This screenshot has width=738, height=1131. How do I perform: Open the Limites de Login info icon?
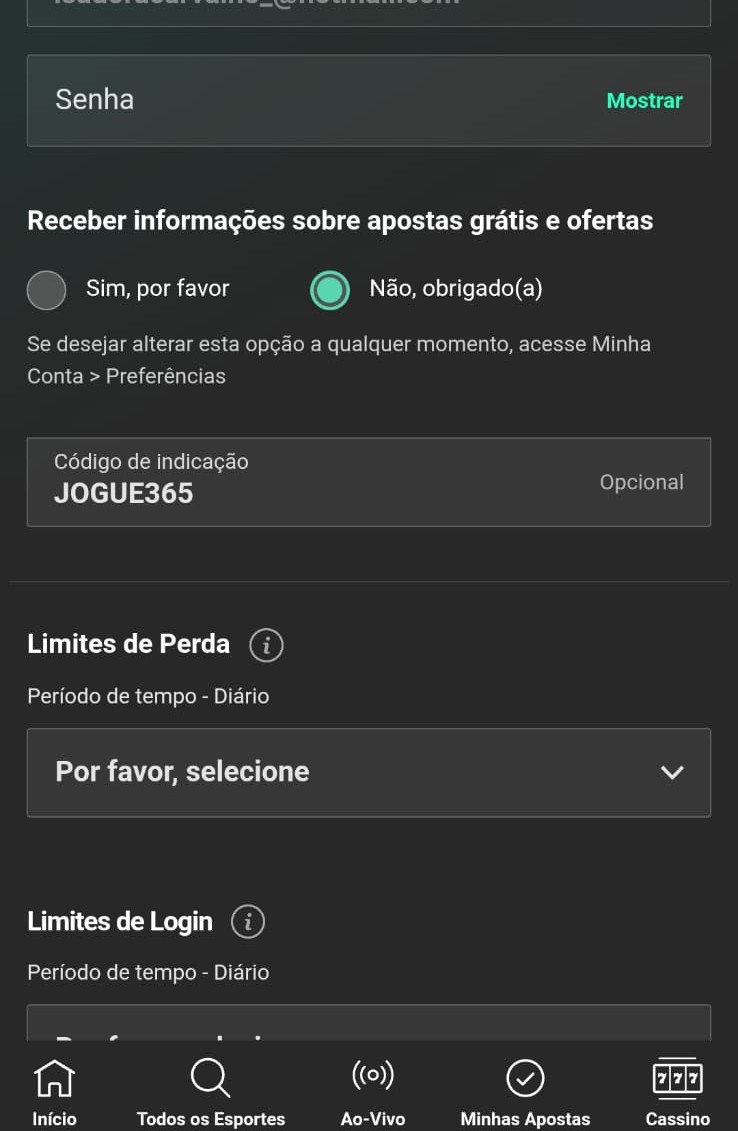coord(248,922)
